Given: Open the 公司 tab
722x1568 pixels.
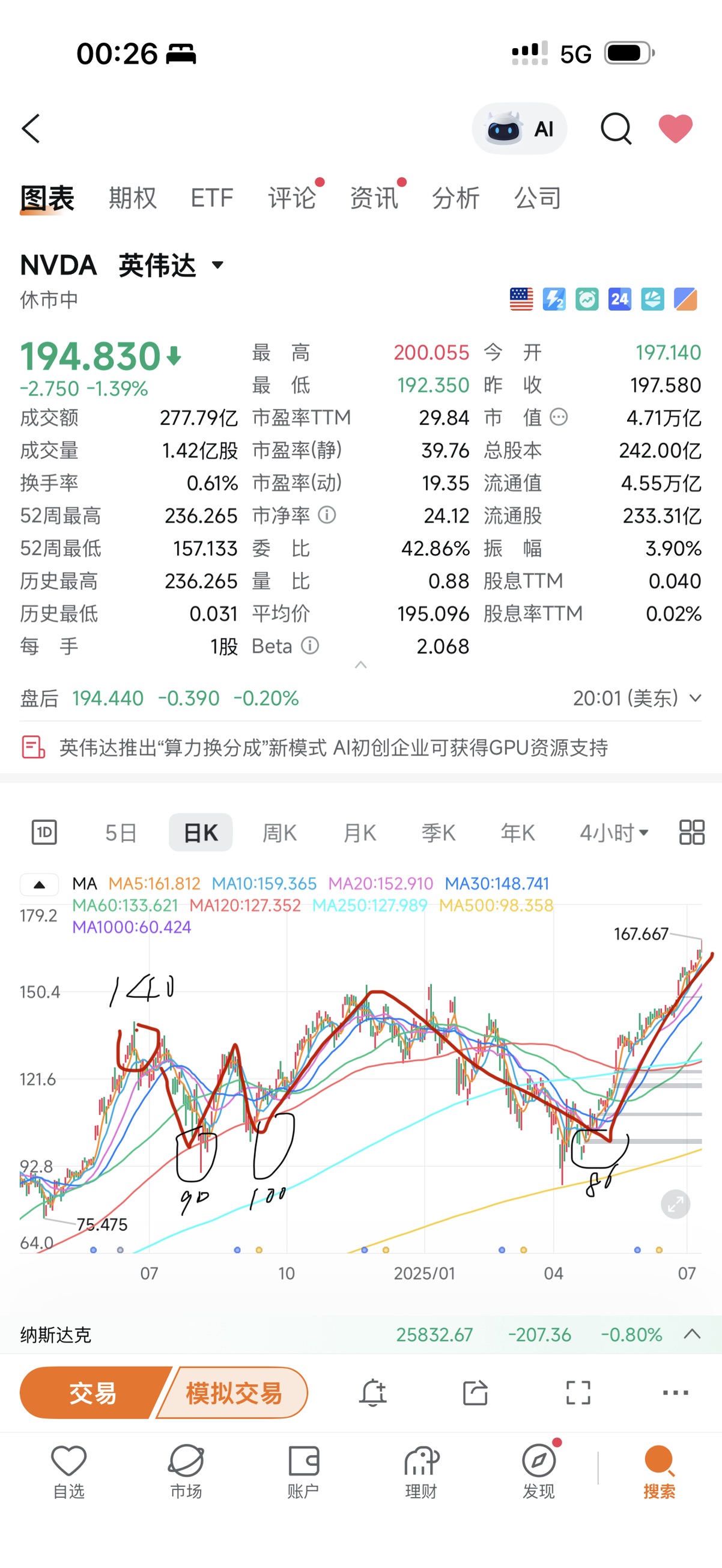Looking at the screenshot, I should point(538,198).
